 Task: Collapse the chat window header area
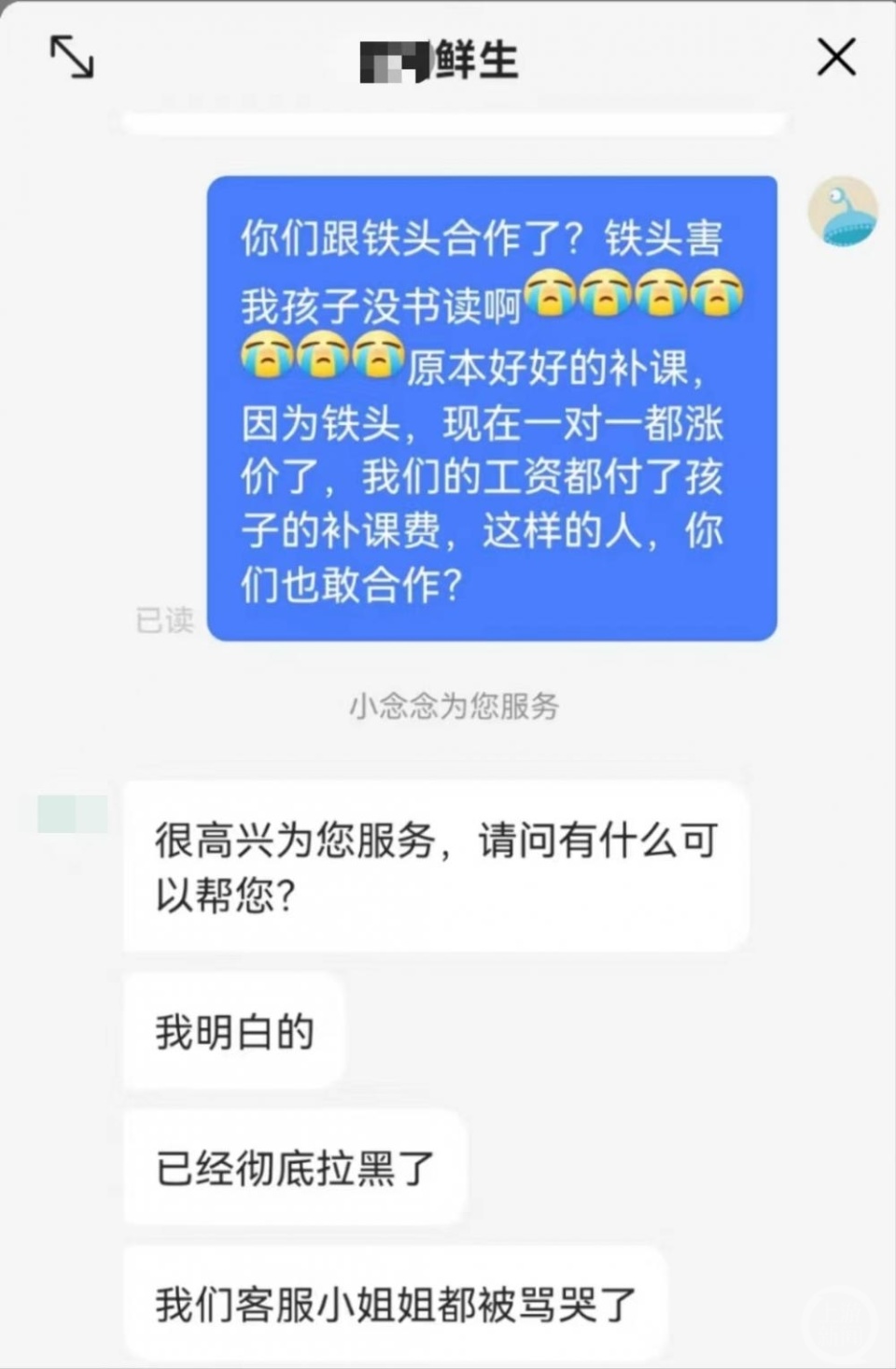pyautogui.click(x=836, y=58)
